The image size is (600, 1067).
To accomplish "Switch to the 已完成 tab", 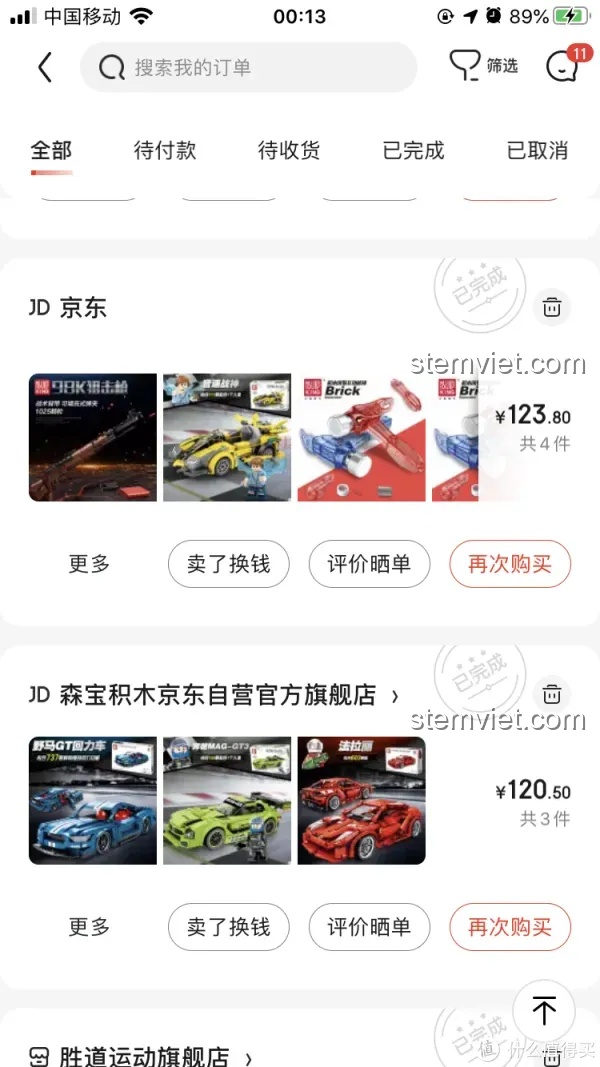I will 413,151.
